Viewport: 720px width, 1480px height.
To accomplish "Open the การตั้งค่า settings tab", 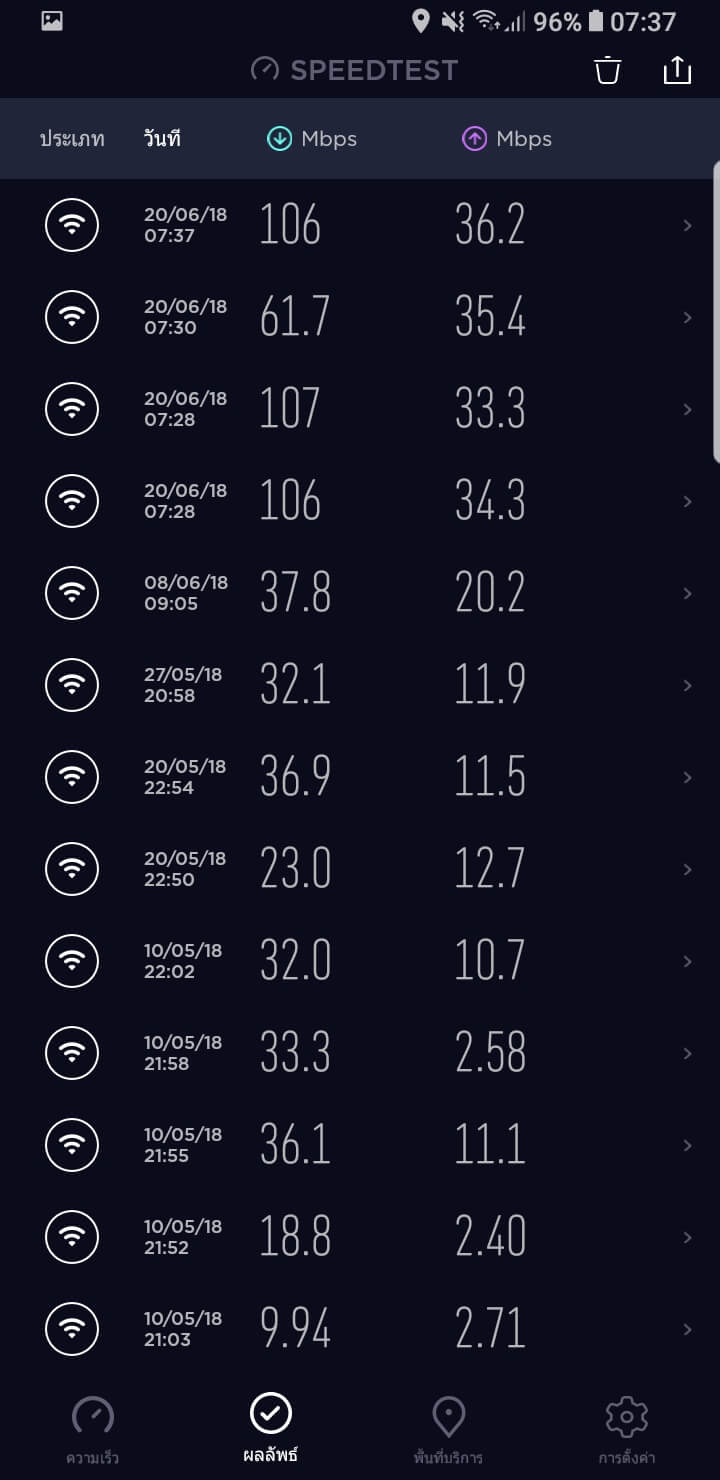I will 627,1430.
